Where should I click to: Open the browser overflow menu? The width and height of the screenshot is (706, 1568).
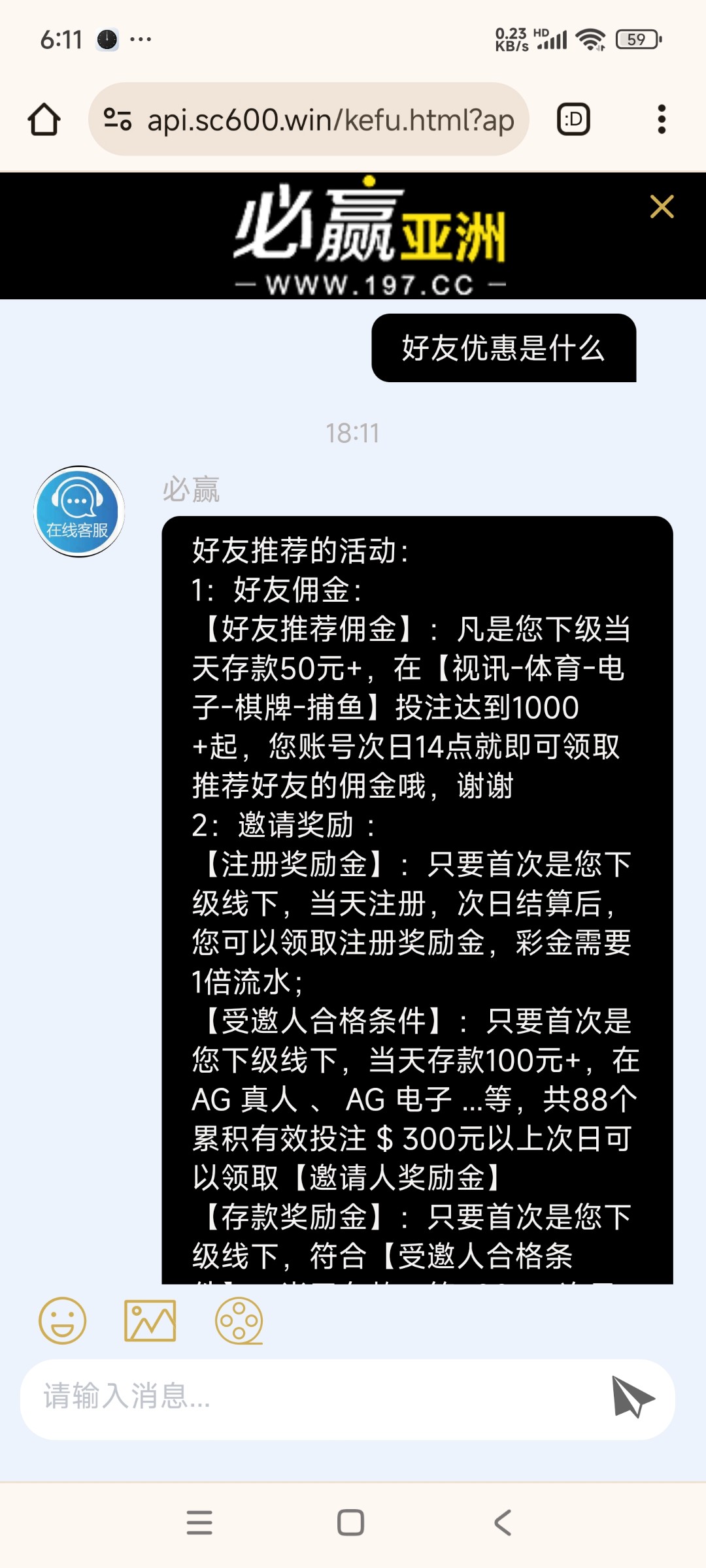tap(661, 120)
